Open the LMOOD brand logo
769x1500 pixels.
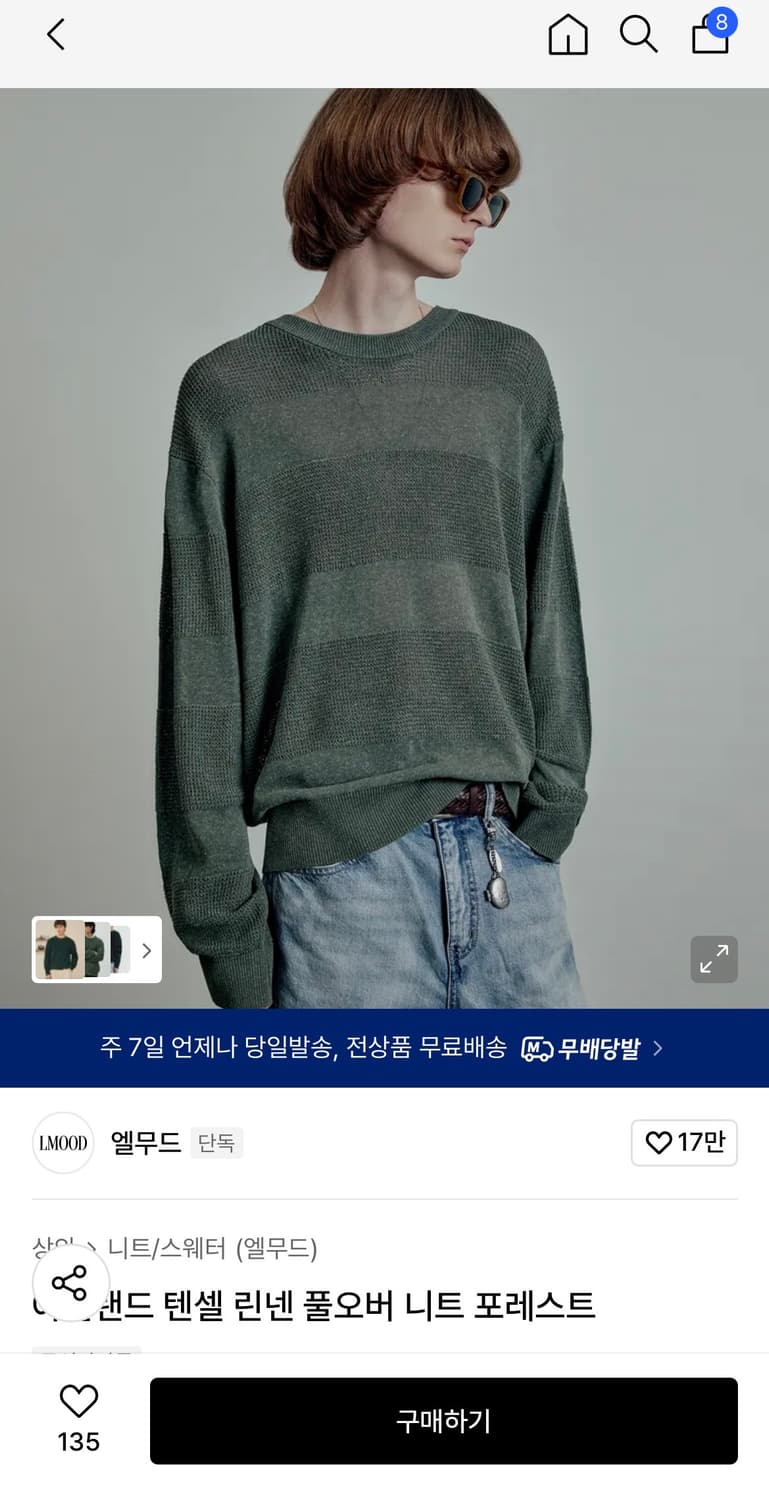tap(62, 1143)
